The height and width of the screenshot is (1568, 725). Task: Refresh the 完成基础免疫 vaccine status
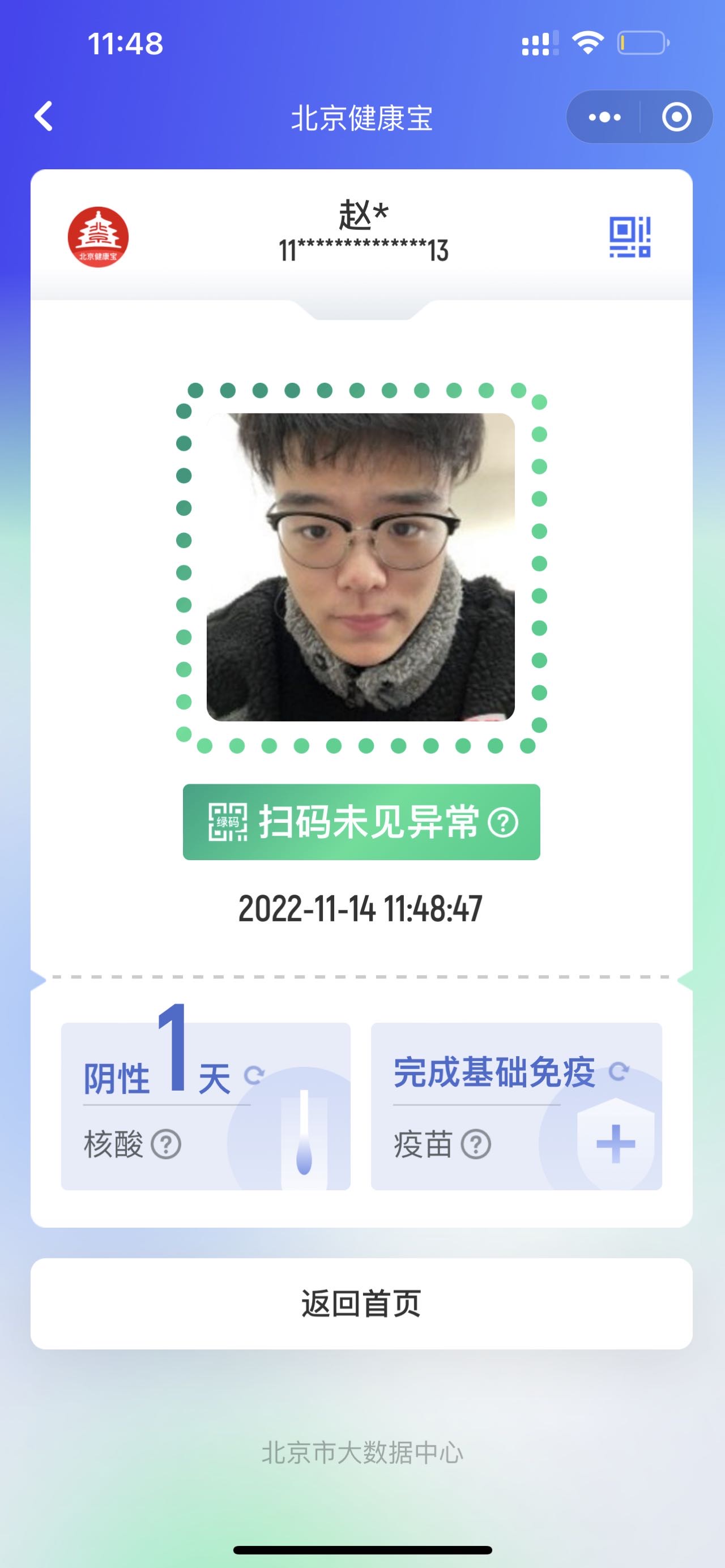coord(619,1071)
